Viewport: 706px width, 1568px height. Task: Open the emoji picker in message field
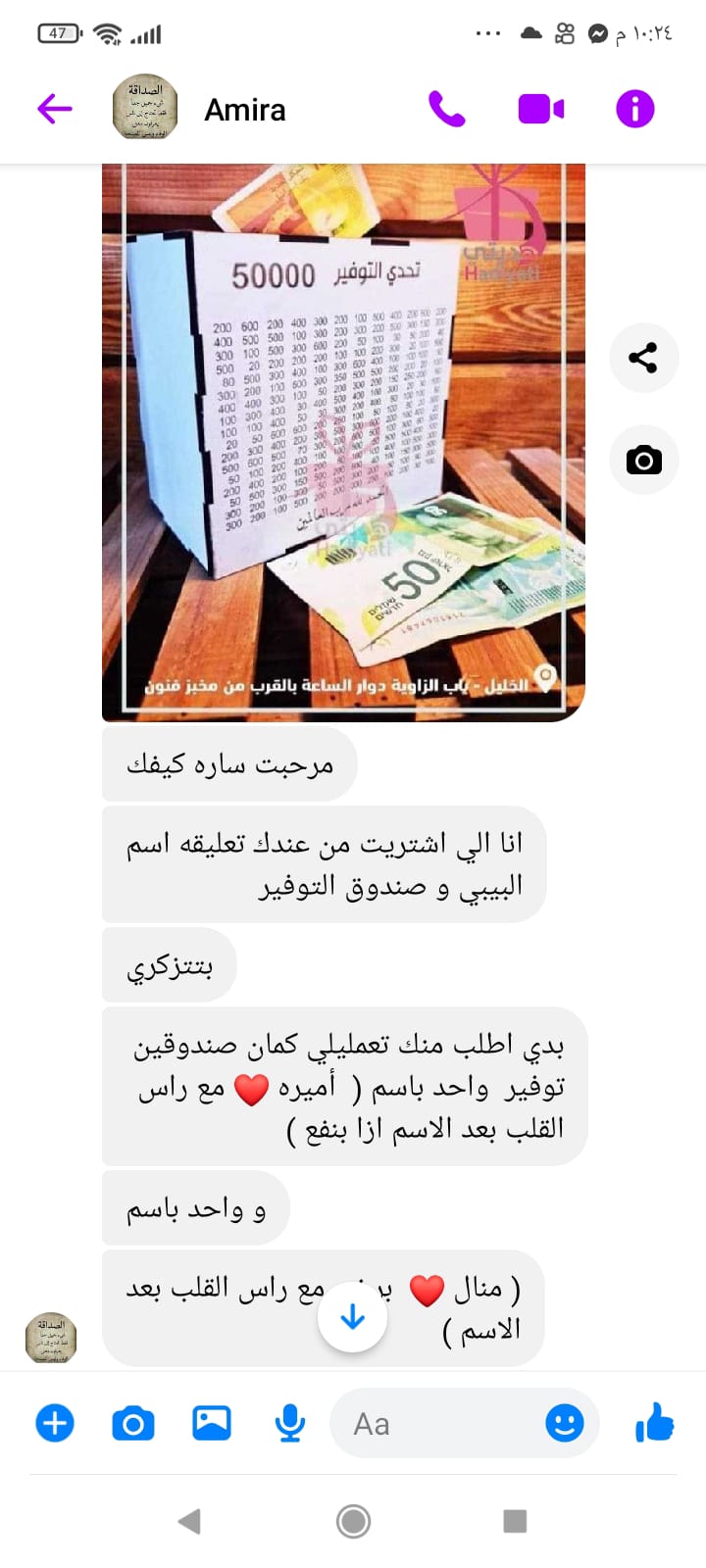[564, 1423]
